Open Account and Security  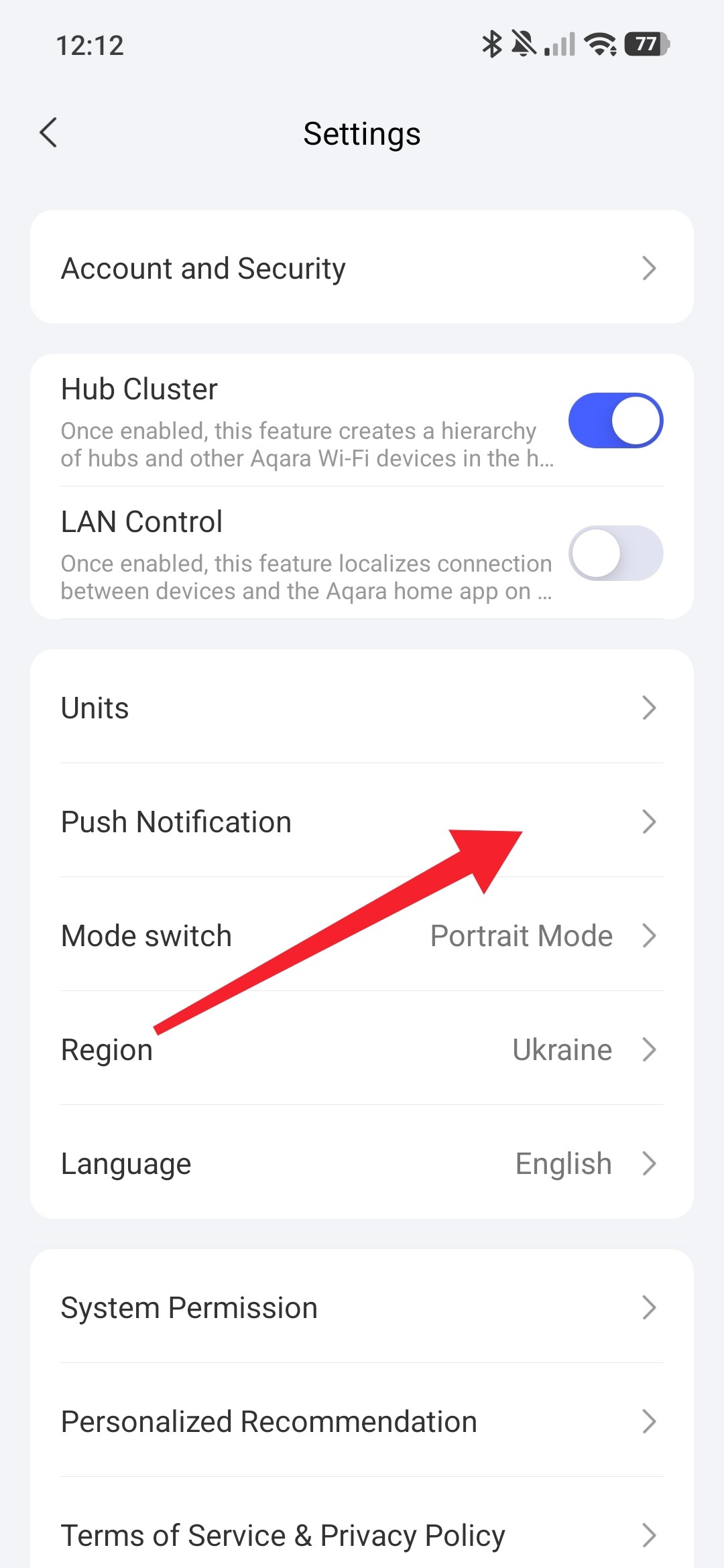coord(362,268)
